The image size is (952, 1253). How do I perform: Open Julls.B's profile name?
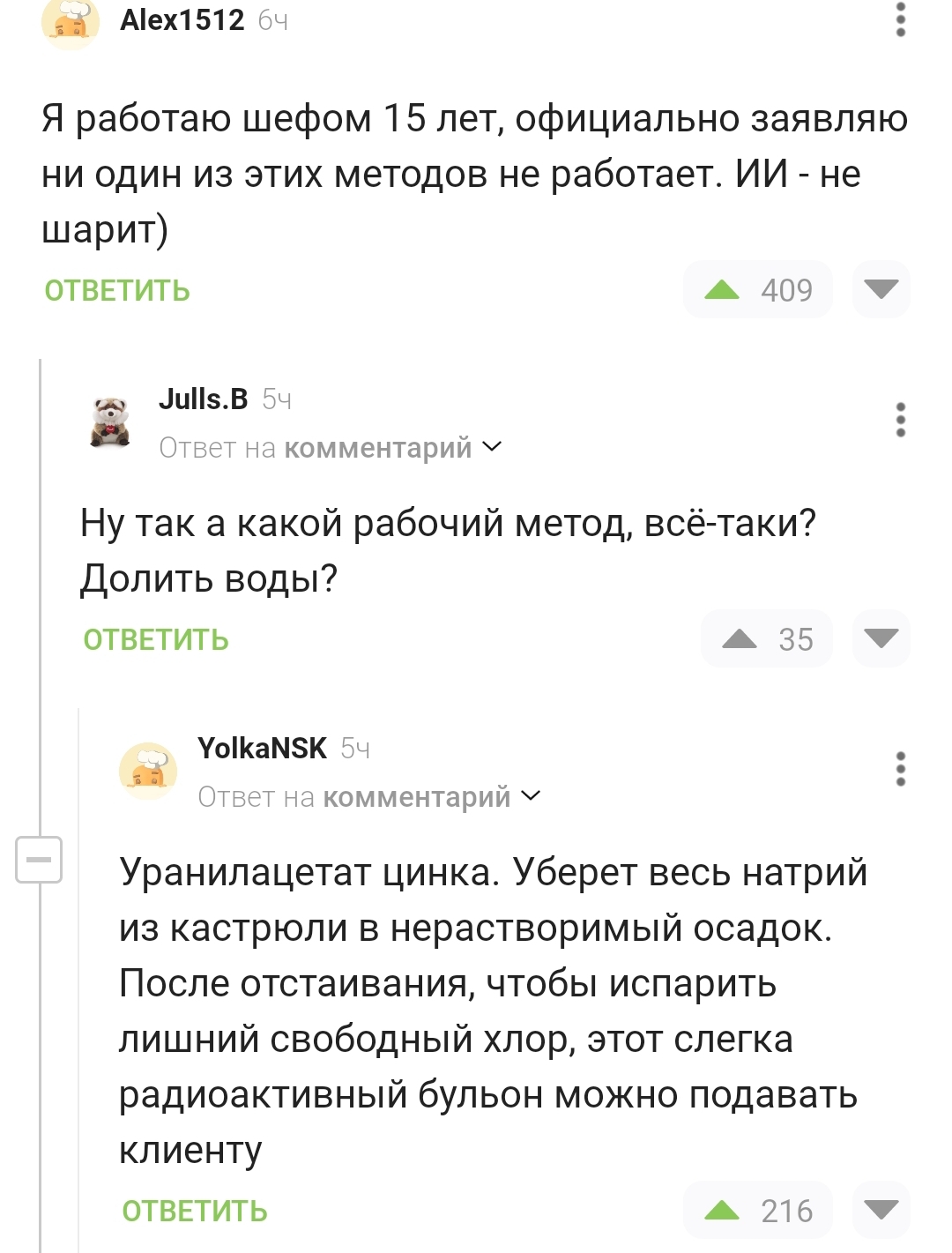[x=204, y=399]
